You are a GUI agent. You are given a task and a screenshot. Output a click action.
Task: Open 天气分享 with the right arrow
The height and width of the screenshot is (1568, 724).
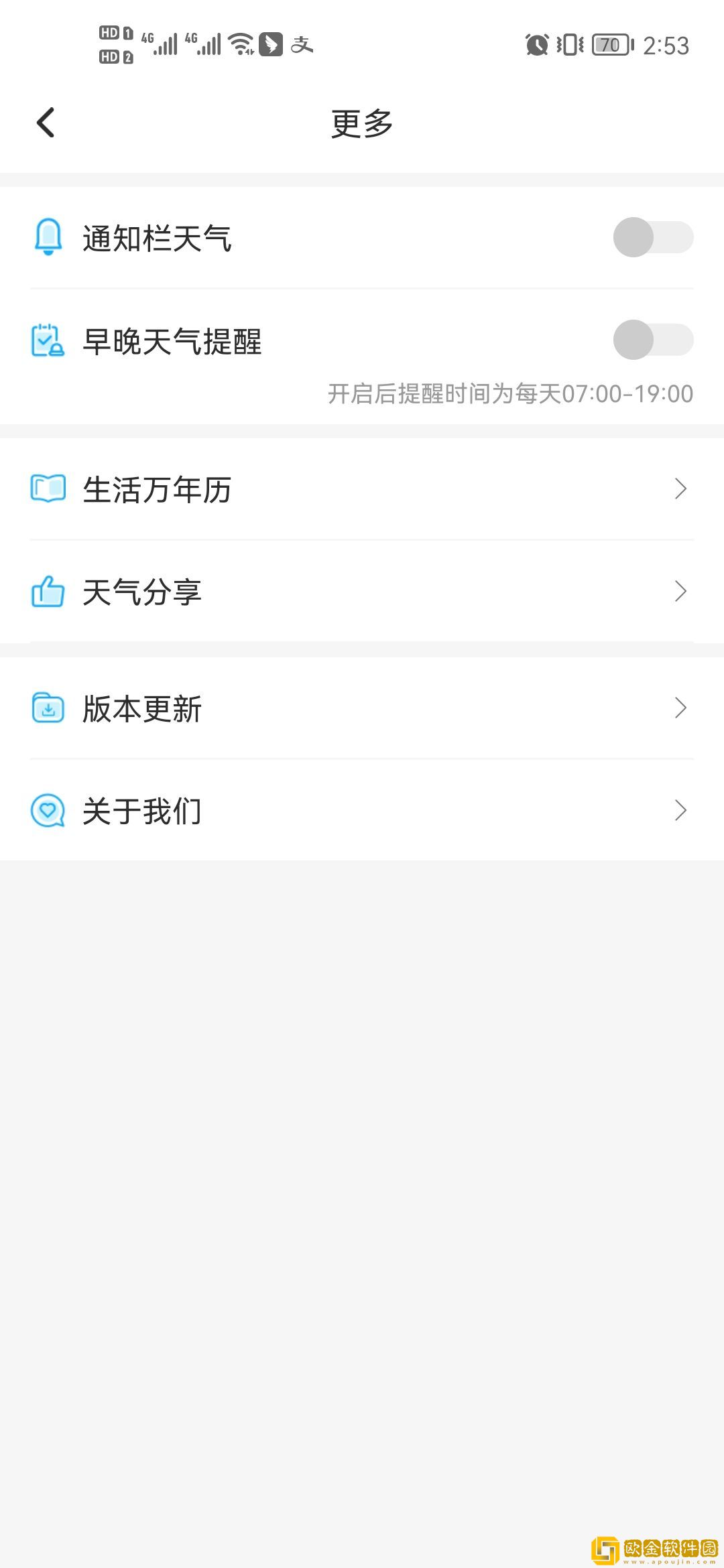tap(680, 591)
